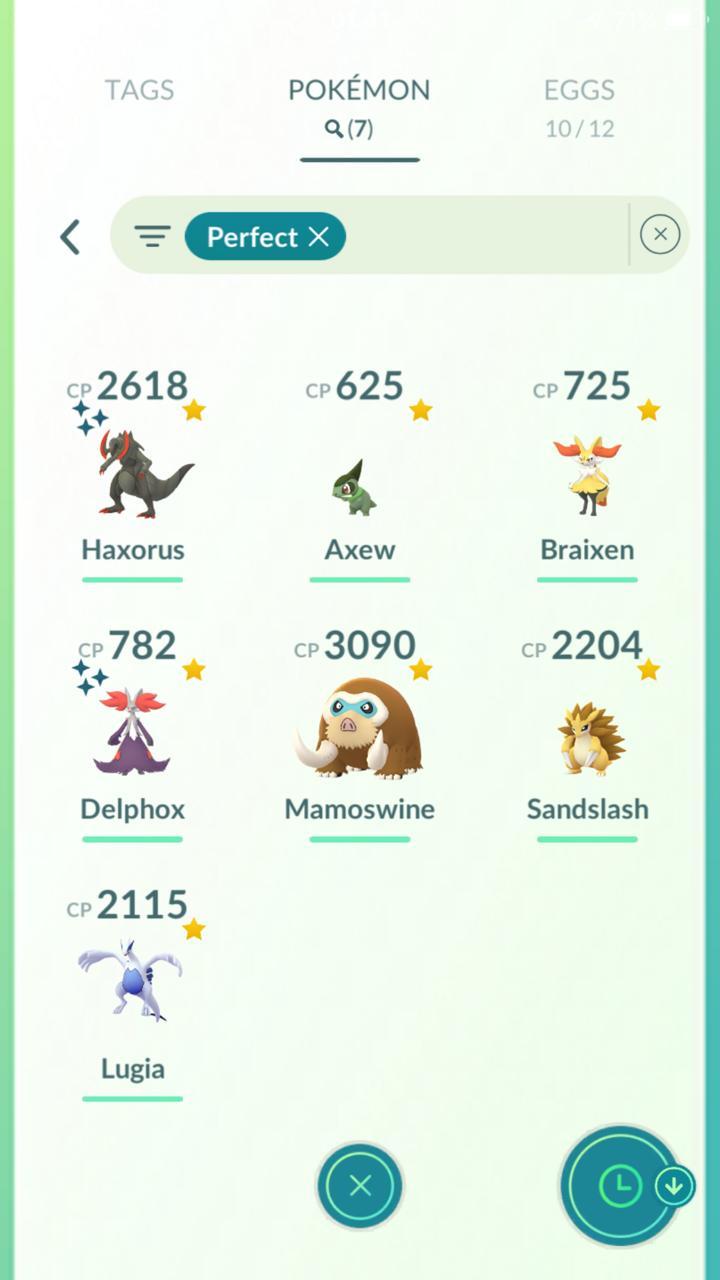Screen dimensions: 720x1280
Task: Open Sandslash CP 2204
Action: point(587,735)
